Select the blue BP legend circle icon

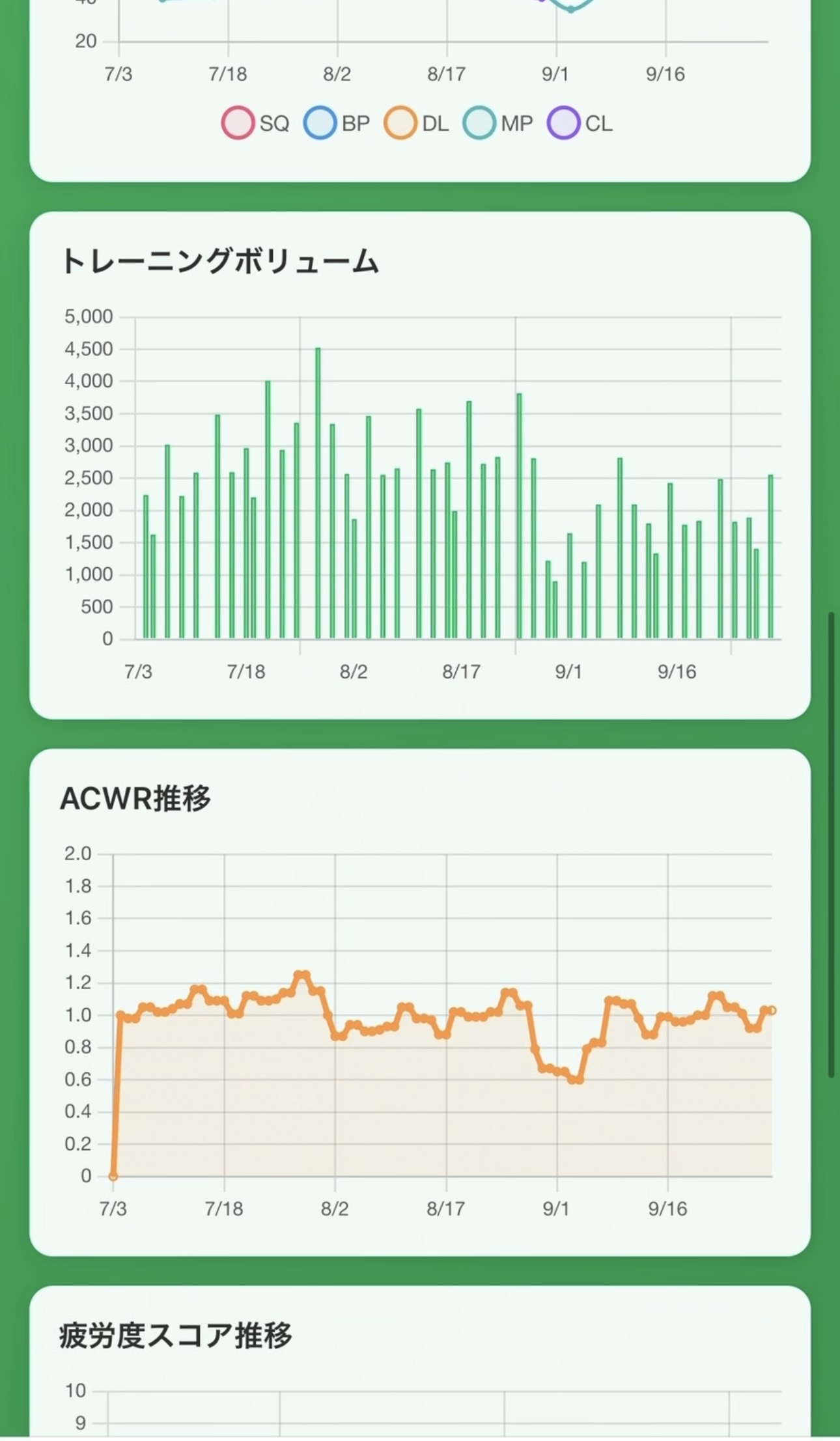click(322, 122)
